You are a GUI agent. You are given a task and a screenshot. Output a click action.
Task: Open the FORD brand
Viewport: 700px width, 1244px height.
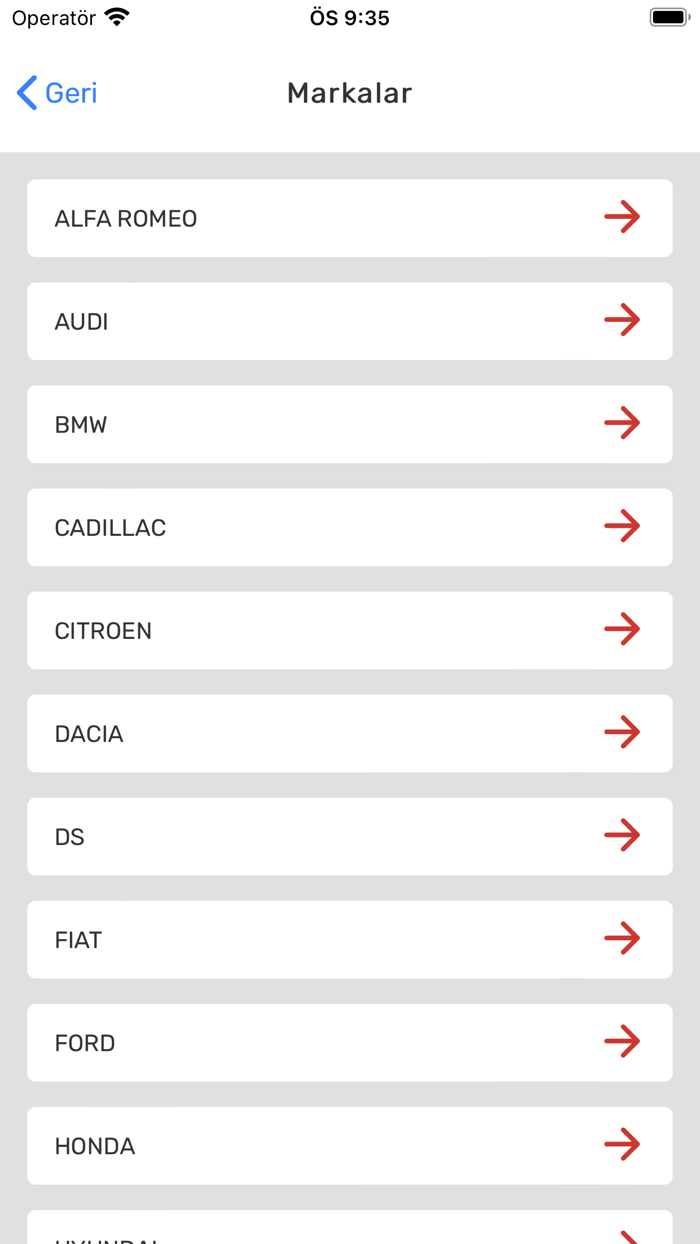(x=349, y=1042)
